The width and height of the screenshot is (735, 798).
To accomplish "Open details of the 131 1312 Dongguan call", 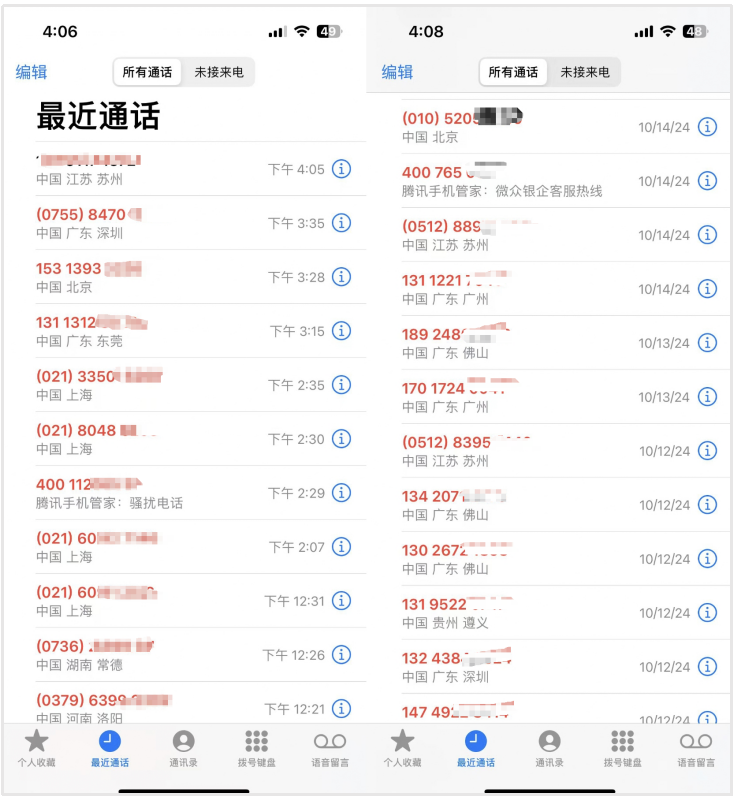I will (341, 331).
